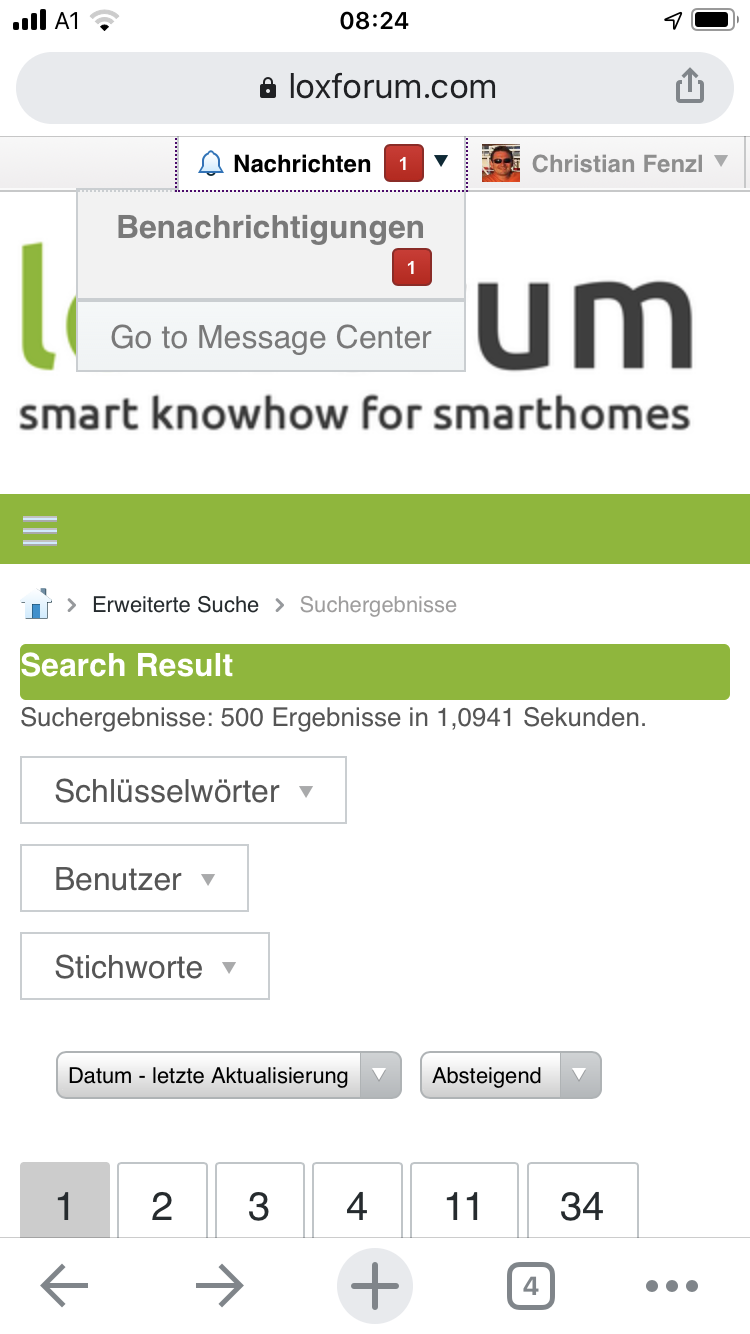Tap the share icon in address bar
750x1334 pixels.
[x=689, y=87]
